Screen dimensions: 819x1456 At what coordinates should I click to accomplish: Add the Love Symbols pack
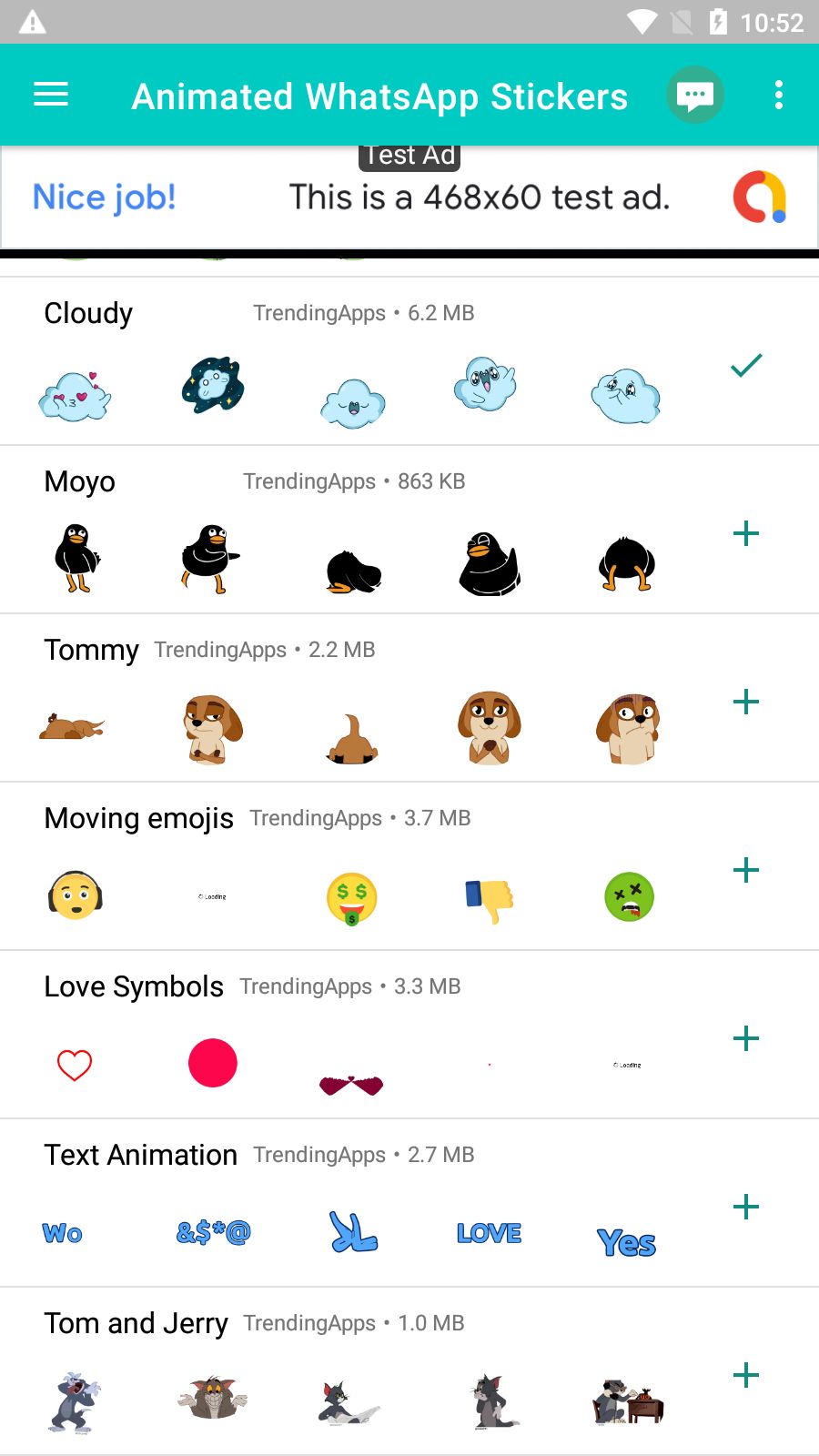coord(746,1038)
